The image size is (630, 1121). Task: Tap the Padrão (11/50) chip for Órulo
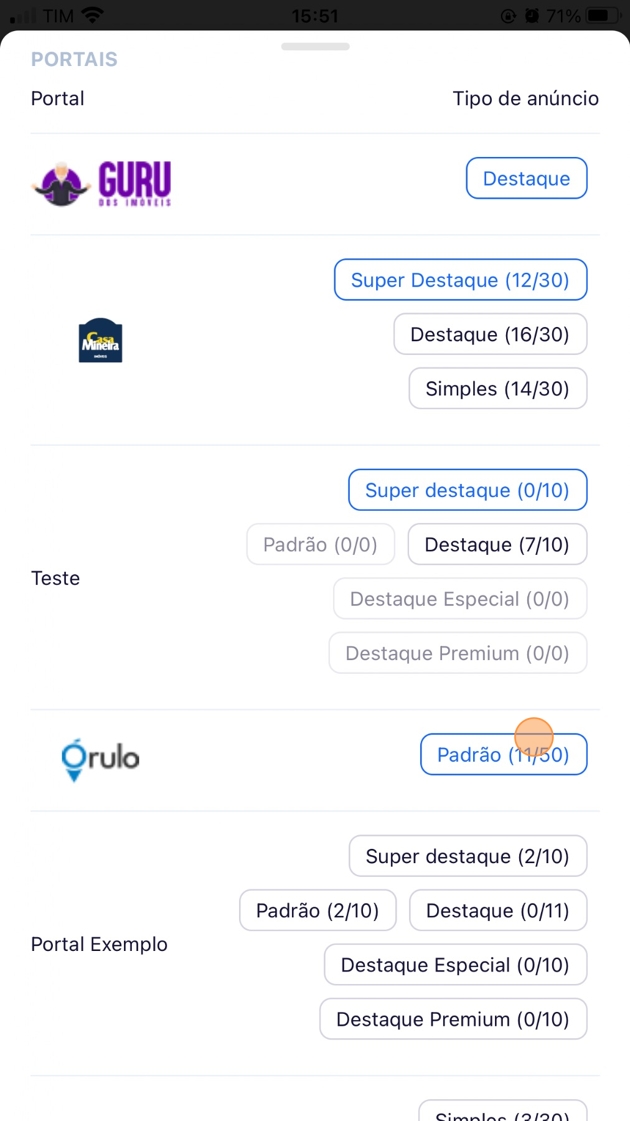503,755
